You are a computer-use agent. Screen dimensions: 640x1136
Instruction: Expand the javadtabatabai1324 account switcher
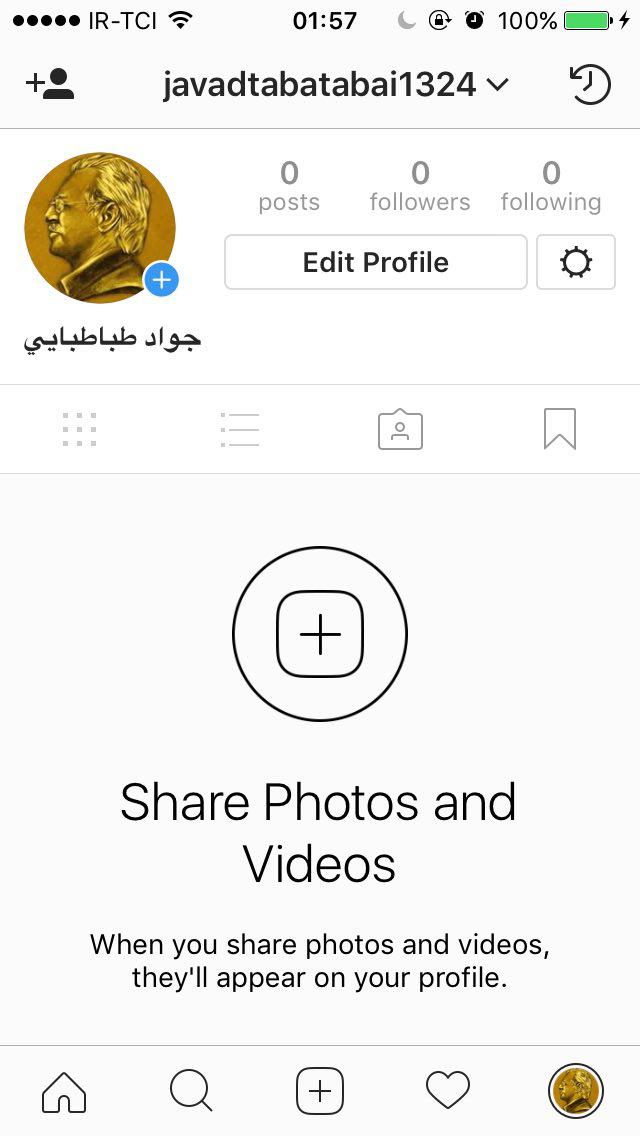pyautogui.click(x=336, y=85)
